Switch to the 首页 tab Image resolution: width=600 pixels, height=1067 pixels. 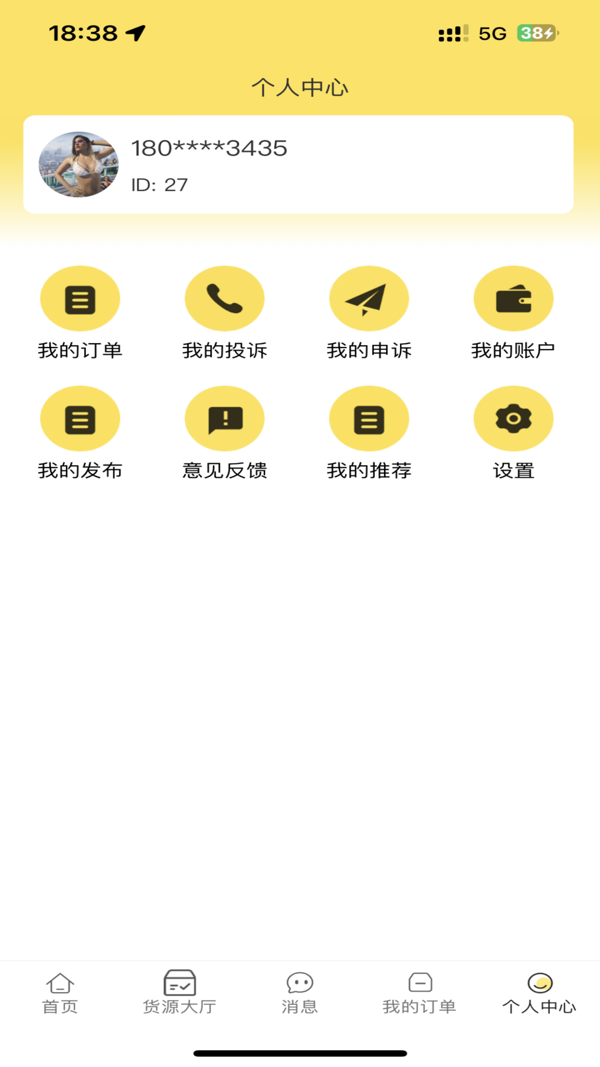(x=60, y=993)
